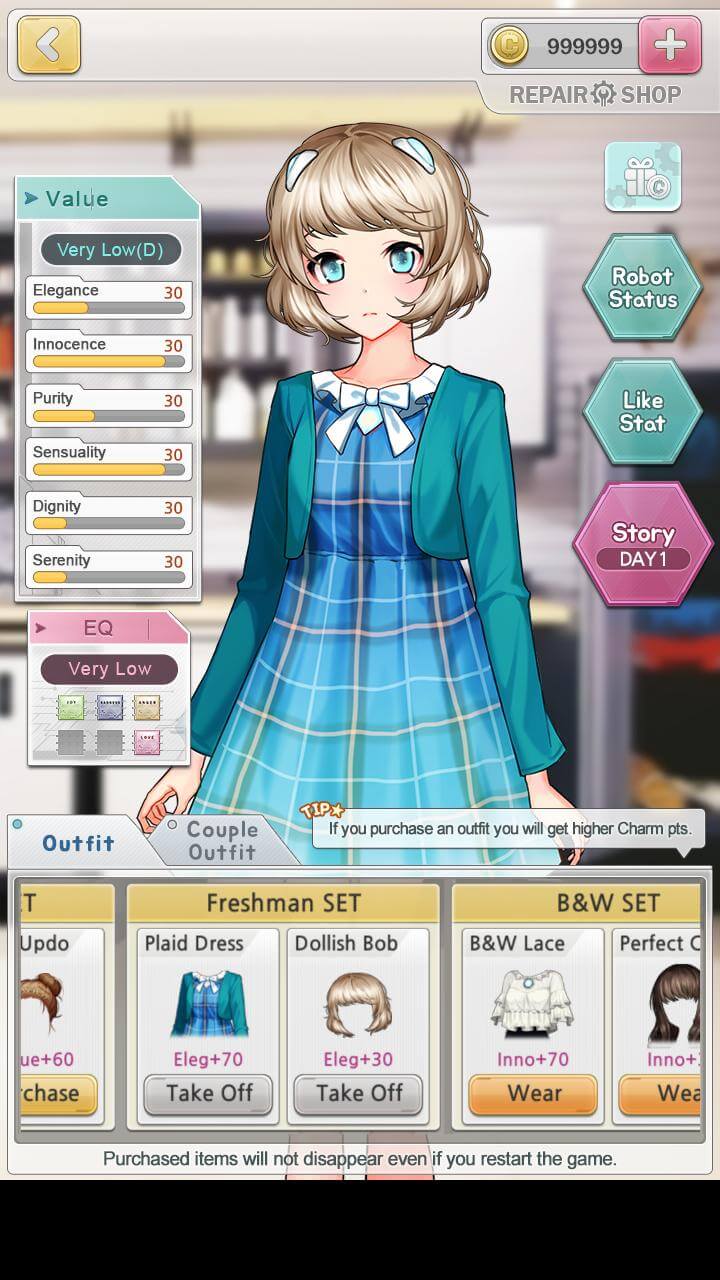The height and width of the screenshot is (1280, 720).
Task: View the Like Stat panel
Action: (x=642, y=411)
